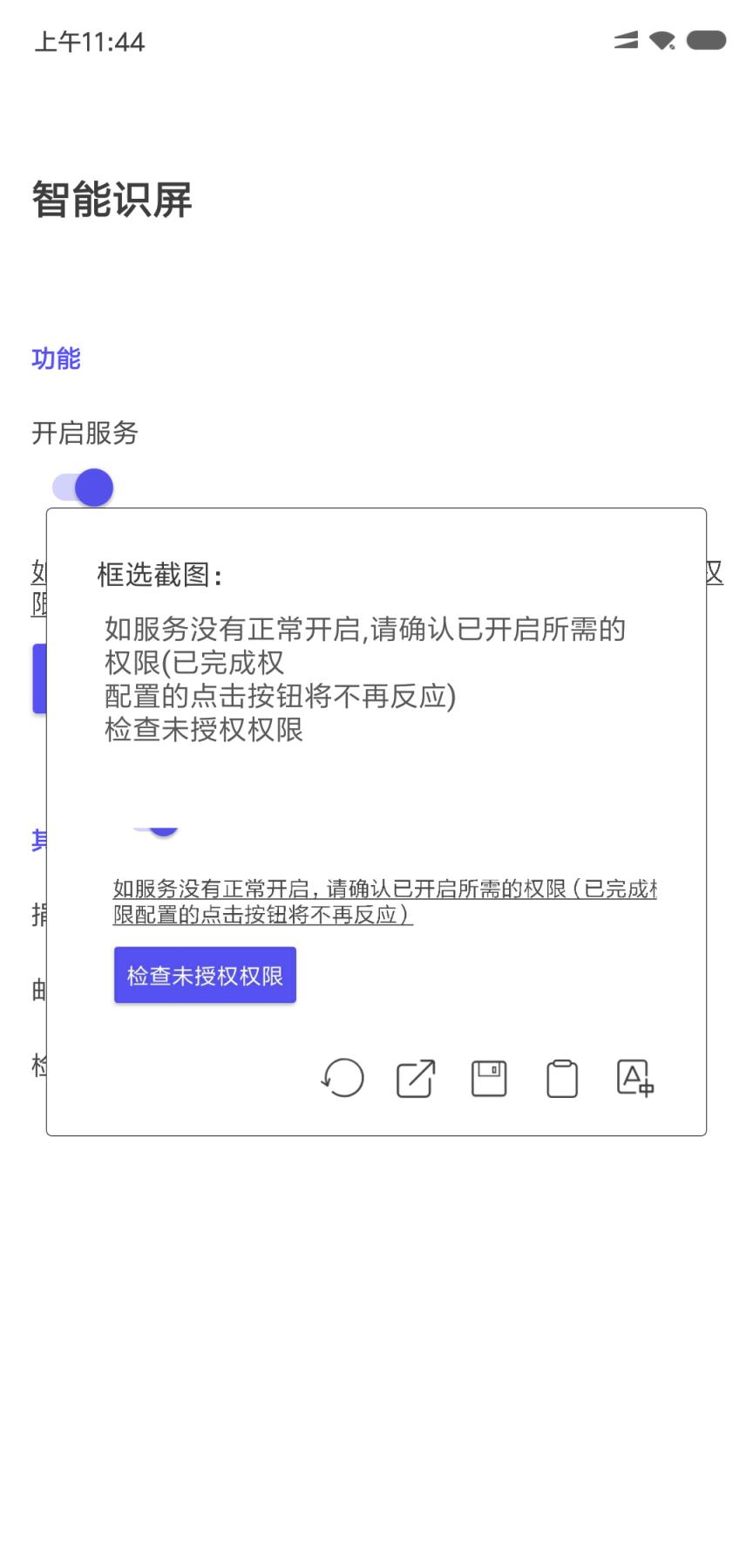Click the refresh/retry icon in the dialog
This screenshot has width=753, height=1568.
coord(343,1079)
